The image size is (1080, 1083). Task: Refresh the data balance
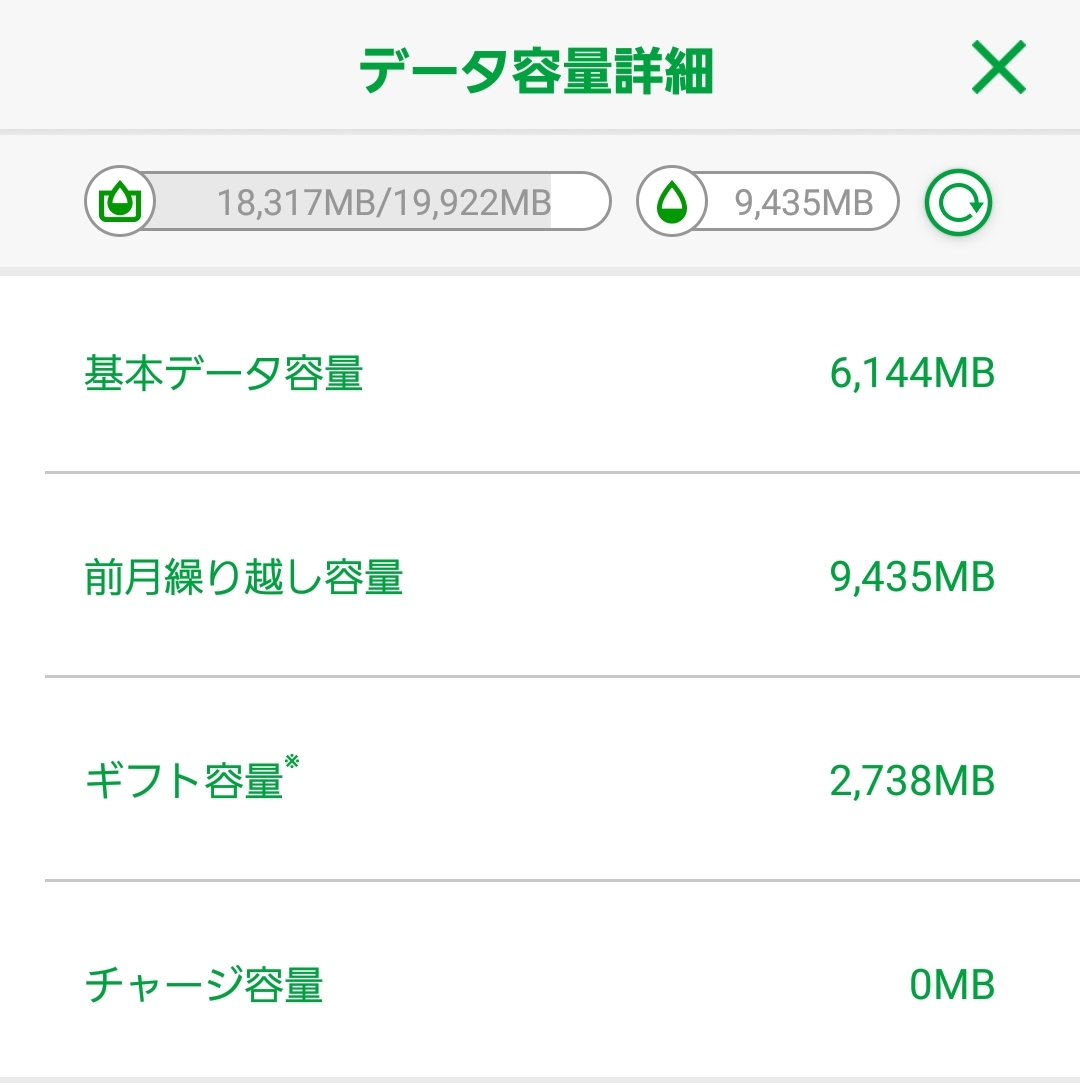(957, 203)
